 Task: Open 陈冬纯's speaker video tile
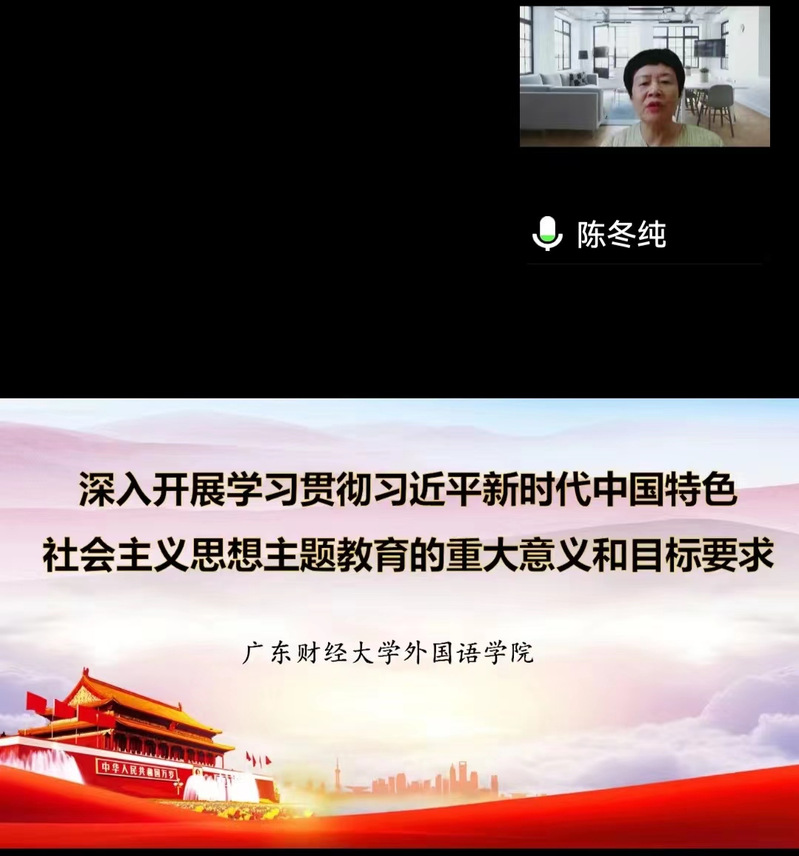point(644,77)
